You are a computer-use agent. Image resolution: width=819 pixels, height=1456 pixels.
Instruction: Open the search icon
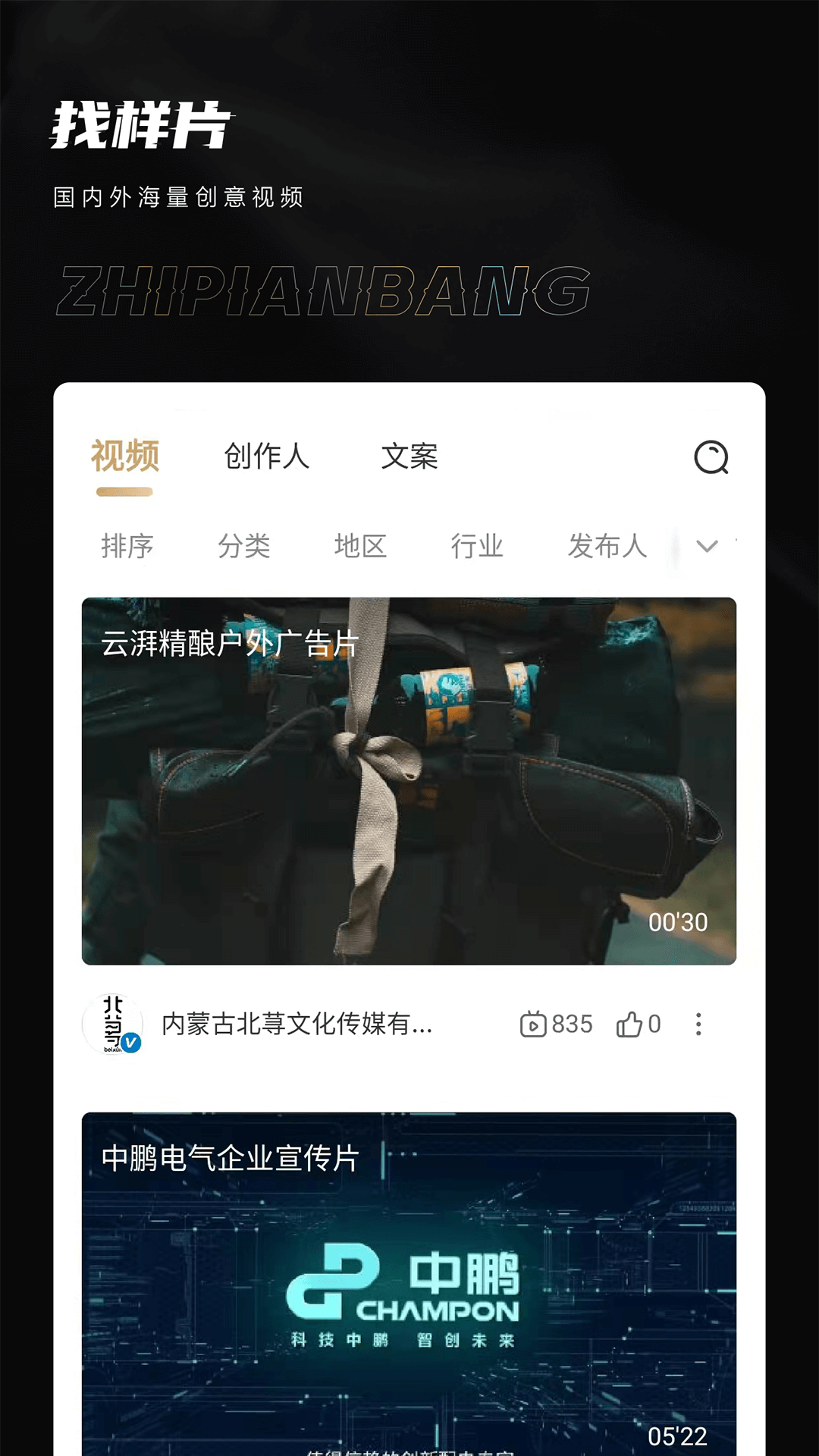tap(710, 459)
